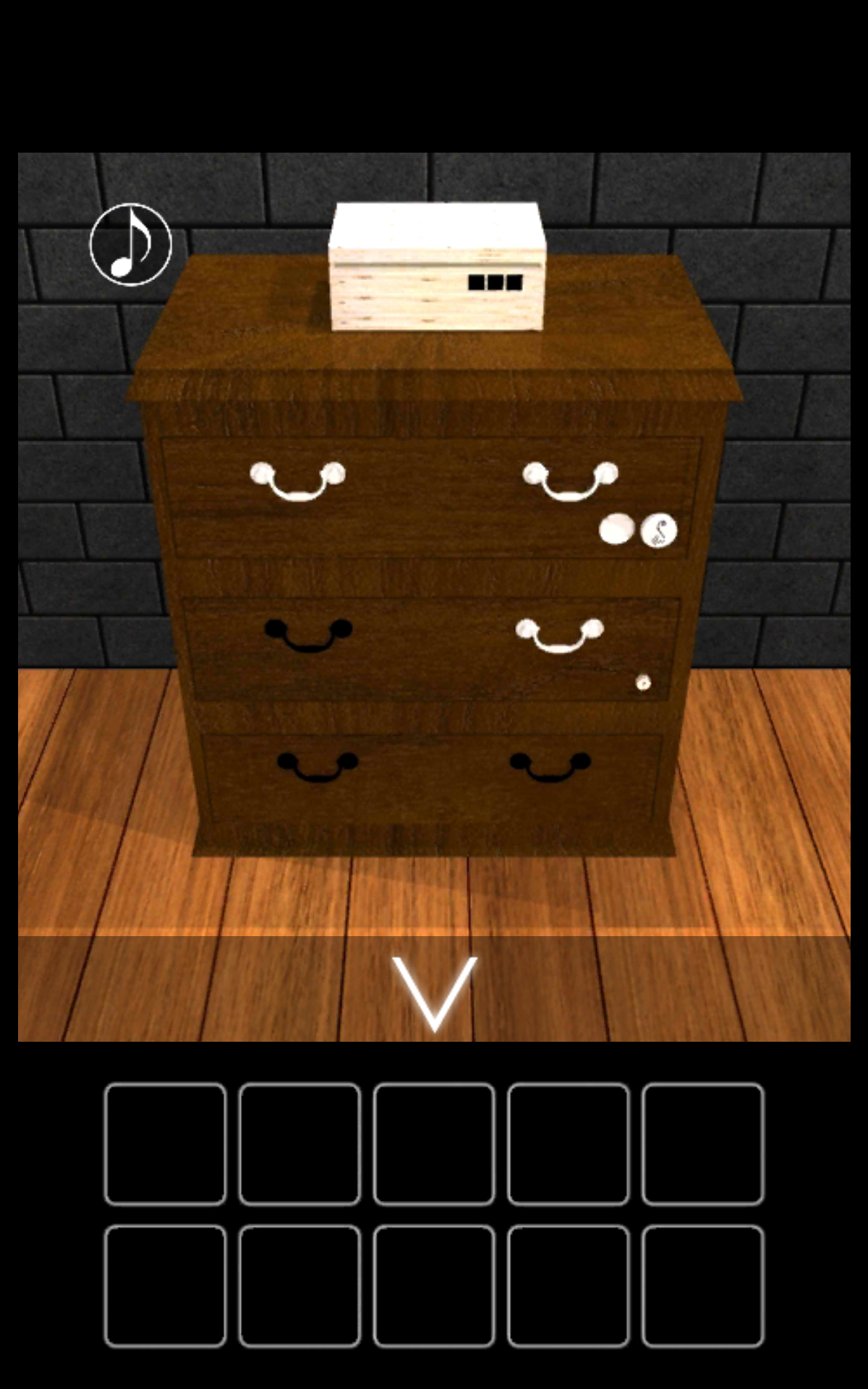Tap the plain white round button
Viewport: 868px width, 1389px height.
coord(616,529)
